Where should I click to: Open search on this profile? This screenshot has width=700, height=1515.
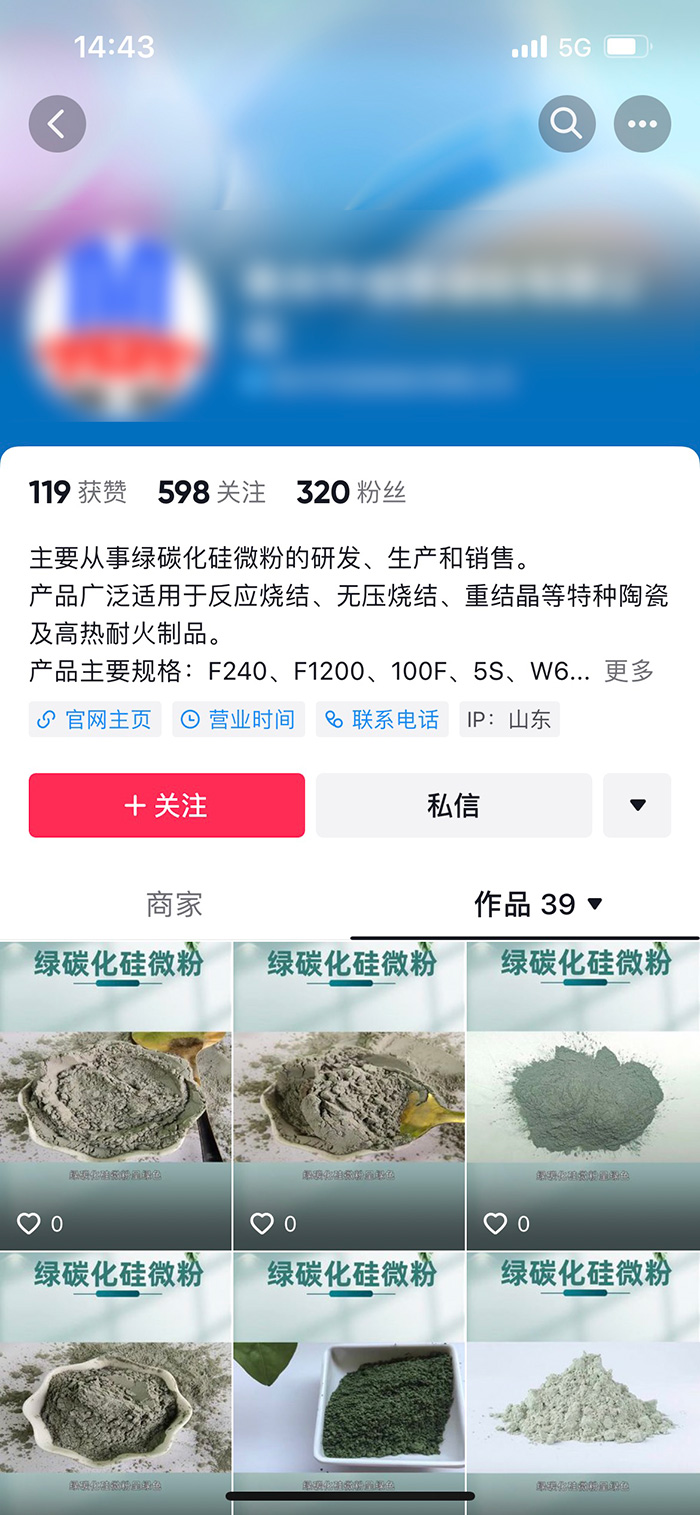(566, 124)
